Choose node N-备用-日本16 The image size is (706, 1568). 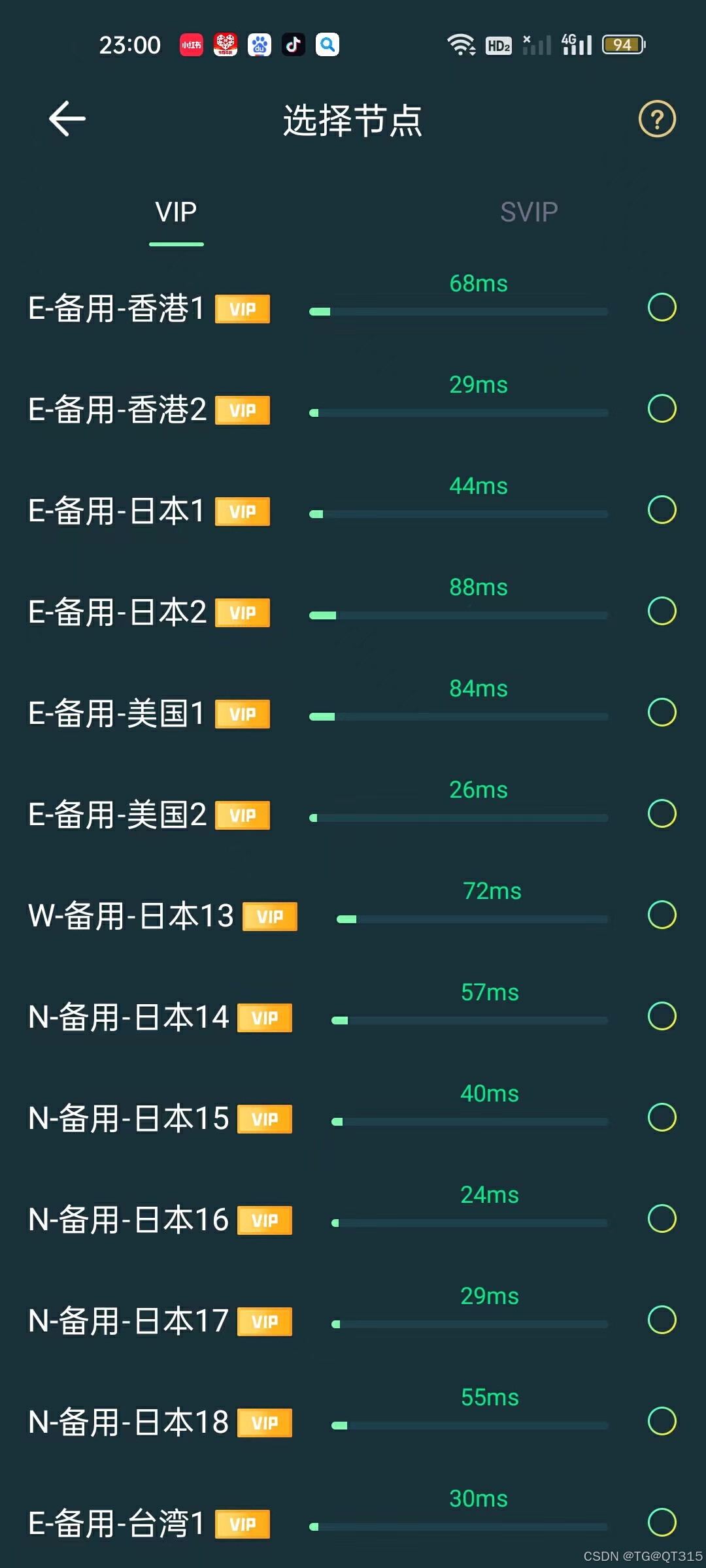coord(662,1219)
